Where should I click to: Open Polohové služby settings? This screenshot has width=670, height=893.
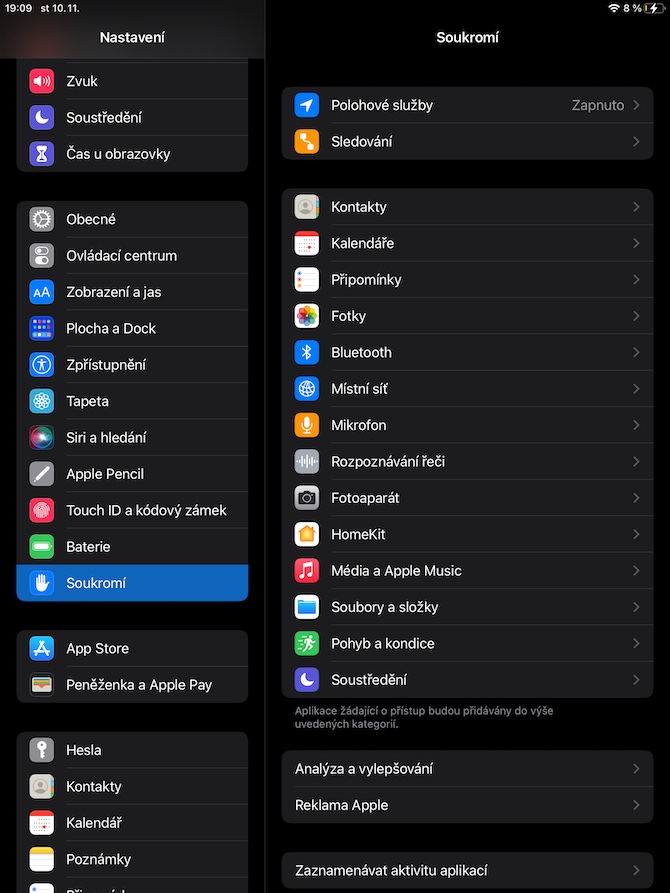point(467,105)
